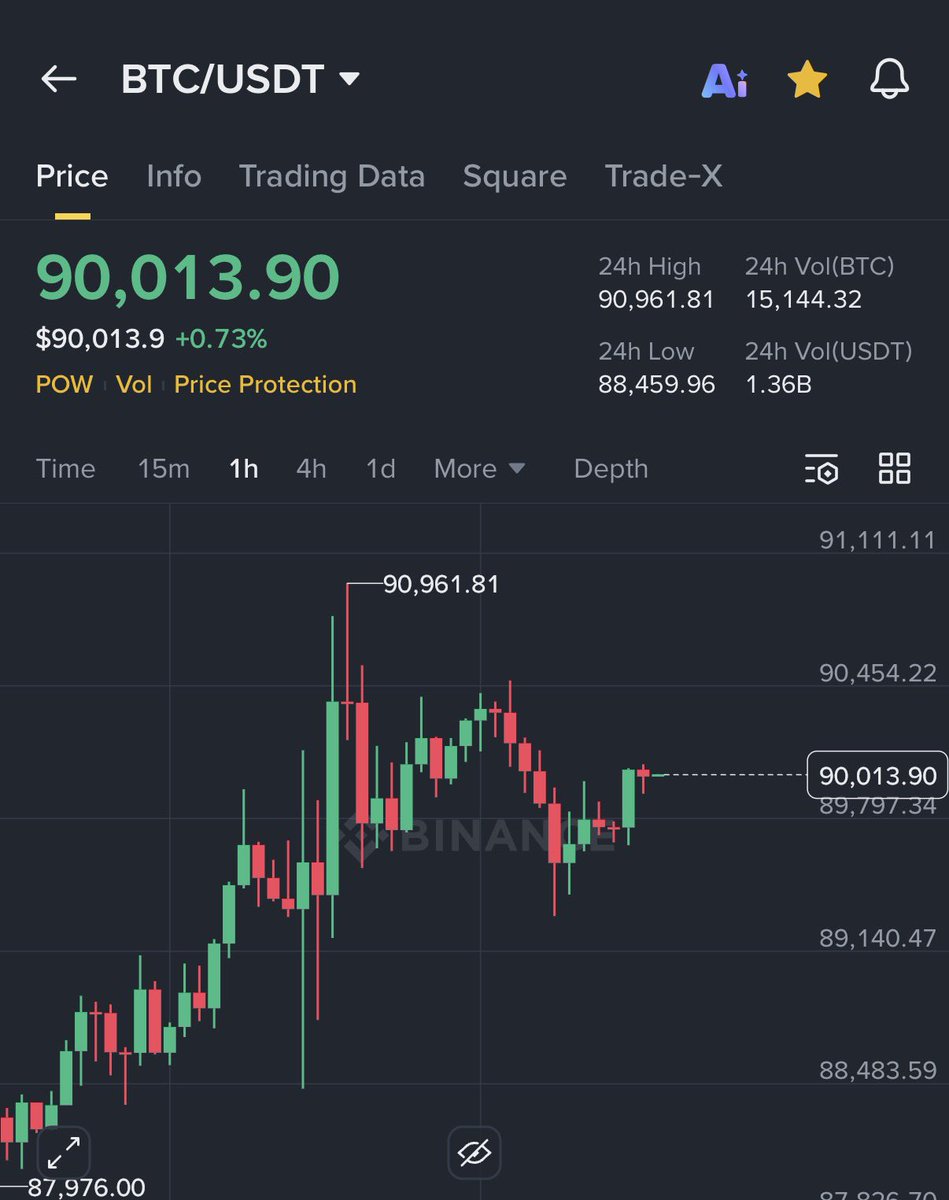Open the AI assistant icon
This screenshot has height=1200, width=949.
pos(724,81)
